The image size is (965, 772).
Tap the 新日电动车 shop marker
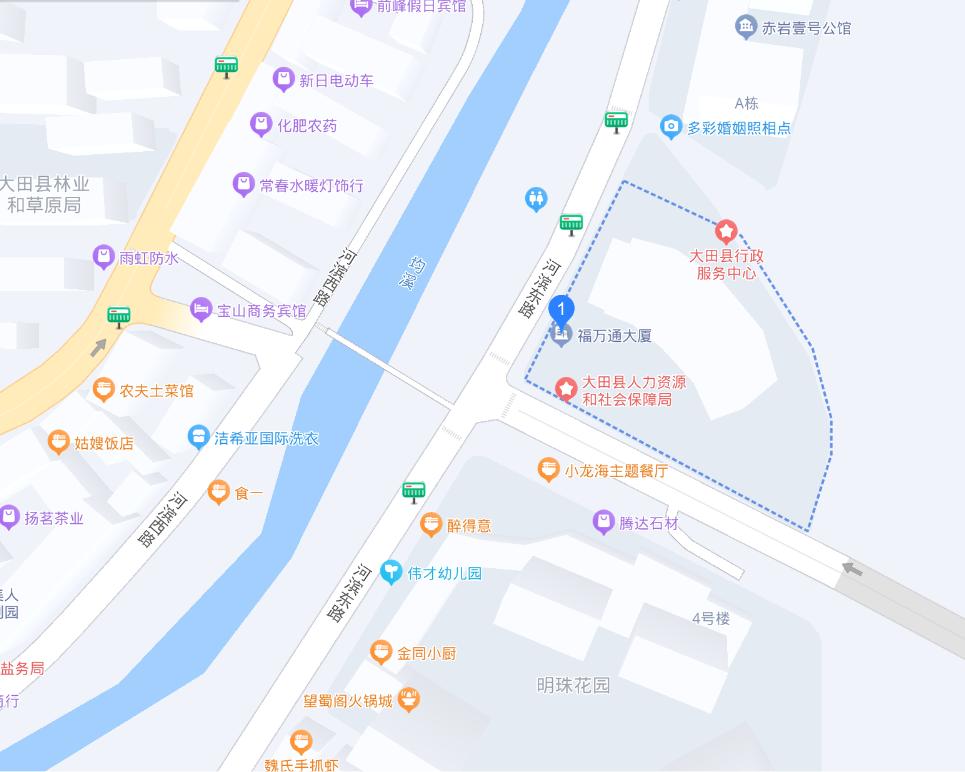coord(283,79)
